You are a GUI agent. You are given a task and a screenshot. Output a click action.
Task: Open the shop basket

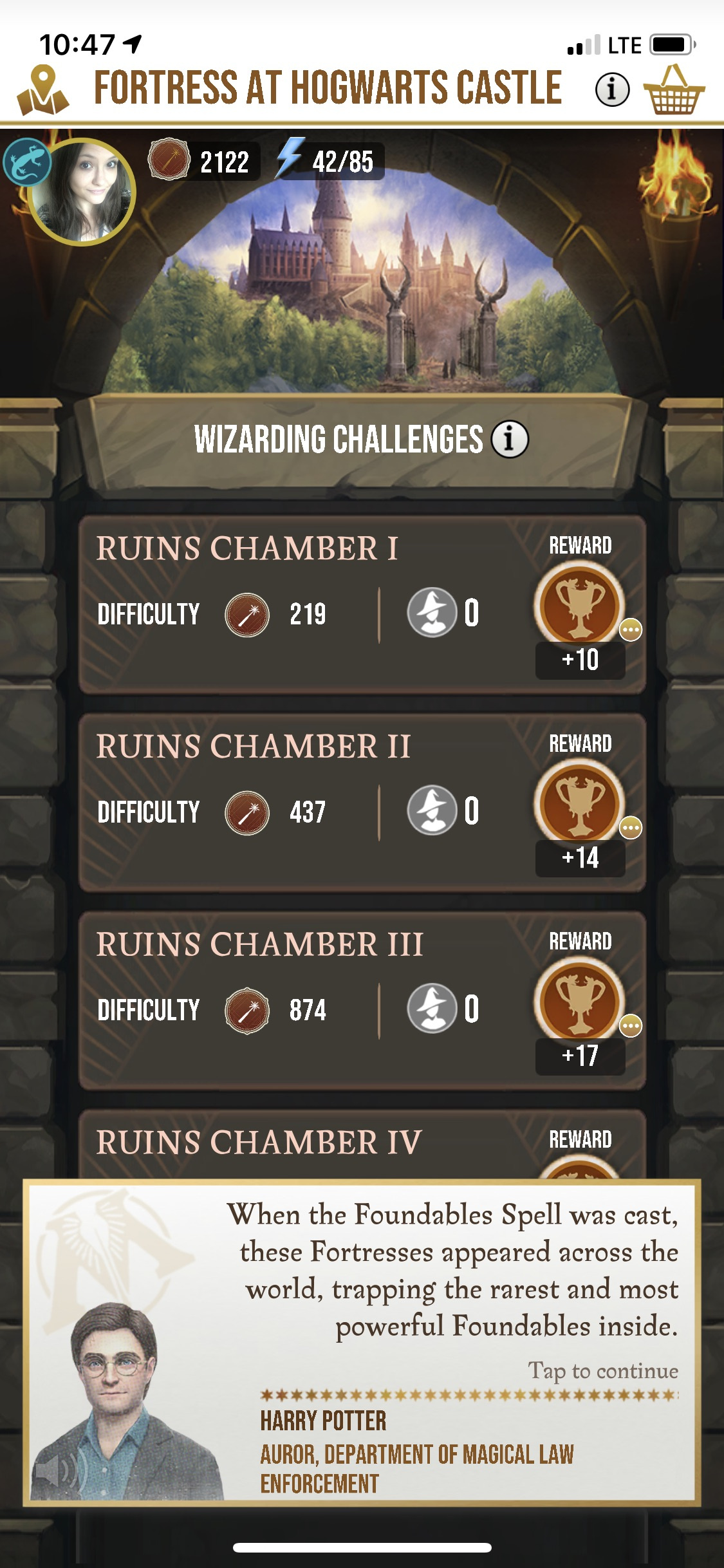click(674, 90)
